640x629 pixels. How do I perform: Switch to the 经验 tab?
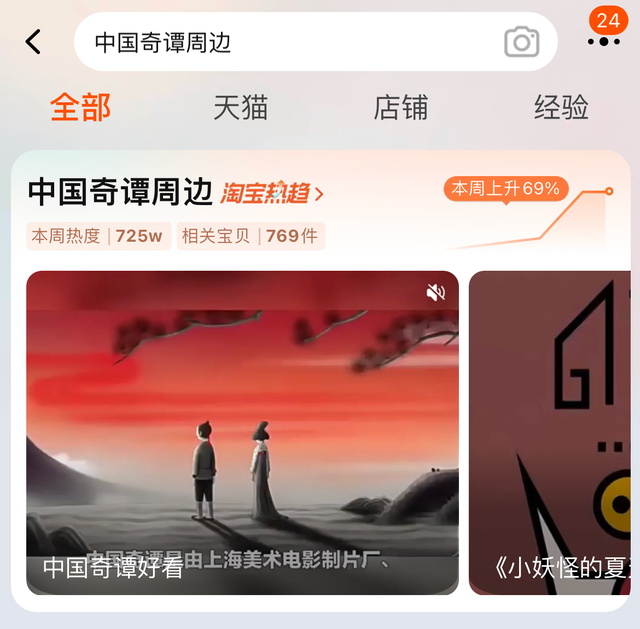pyautogui.click(x=560, y=107)
